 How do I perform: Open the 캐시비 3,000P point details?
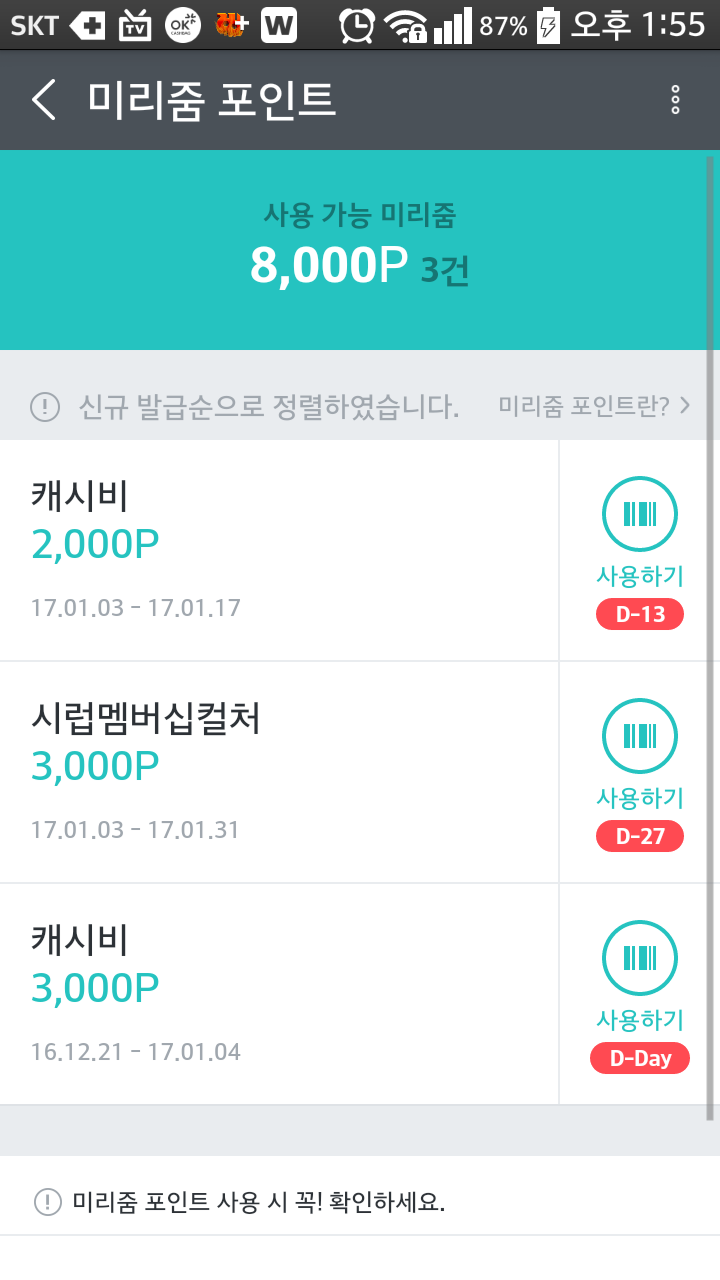[278, 994]
